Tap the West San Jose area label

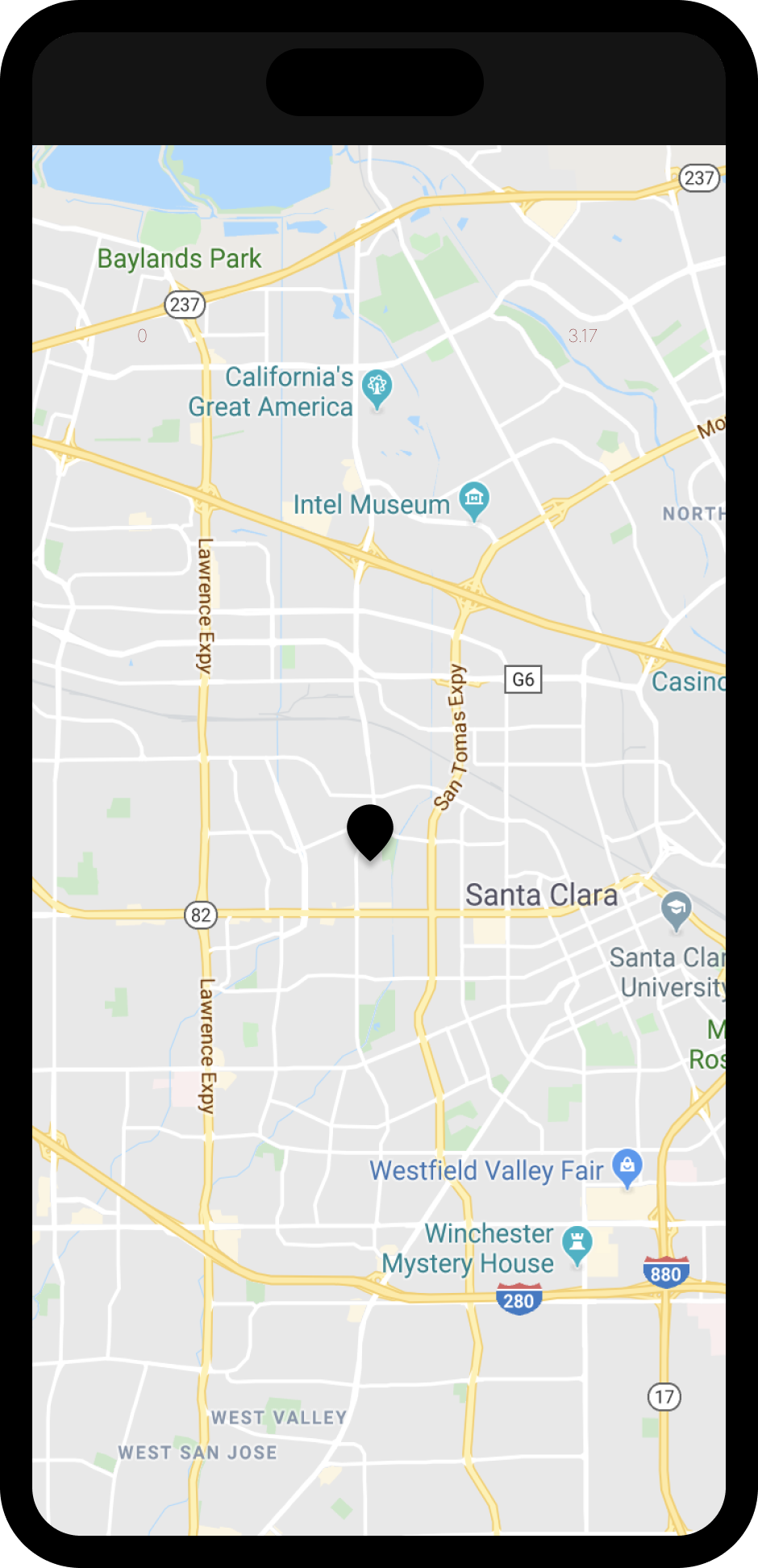pyautogui.click(x=198, y=1452)
